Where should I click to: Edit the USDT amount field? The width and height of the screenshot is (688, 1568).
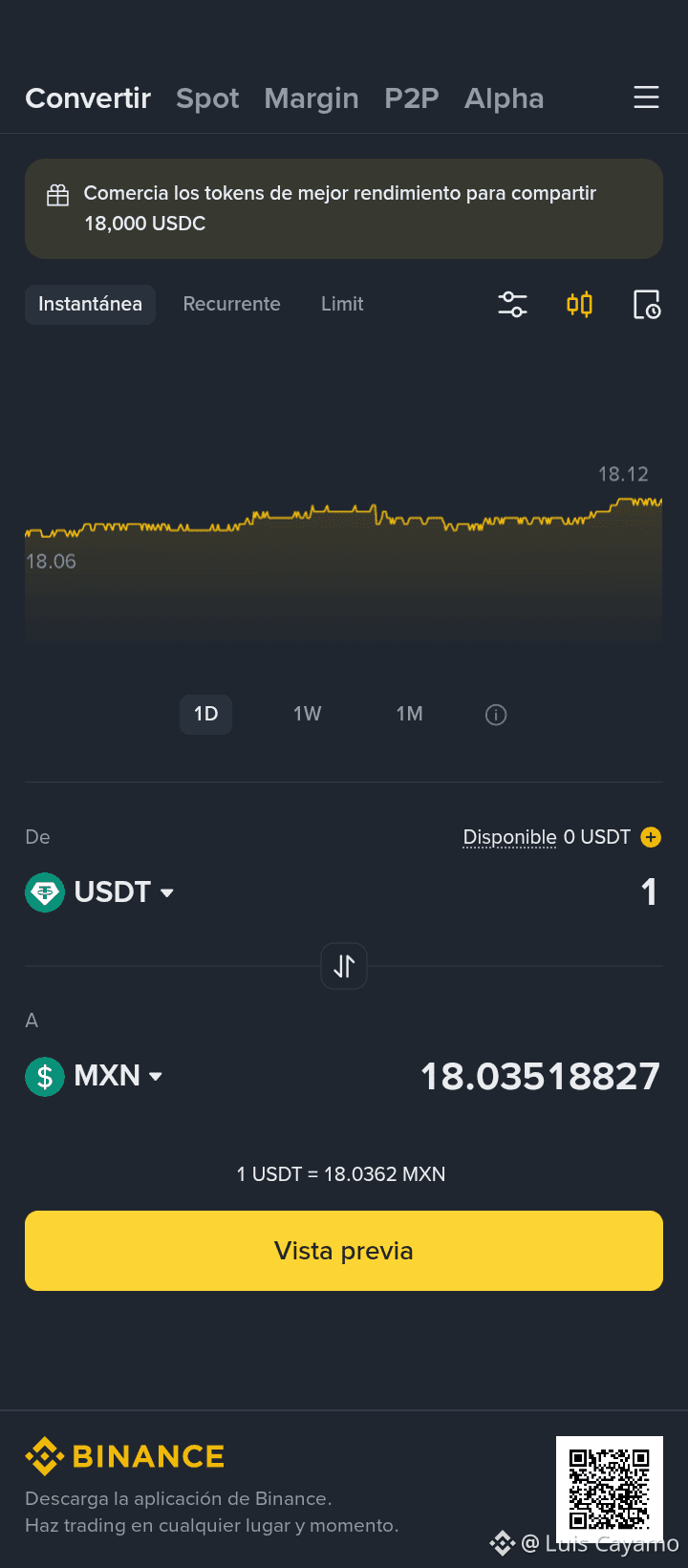click(573, 892)
